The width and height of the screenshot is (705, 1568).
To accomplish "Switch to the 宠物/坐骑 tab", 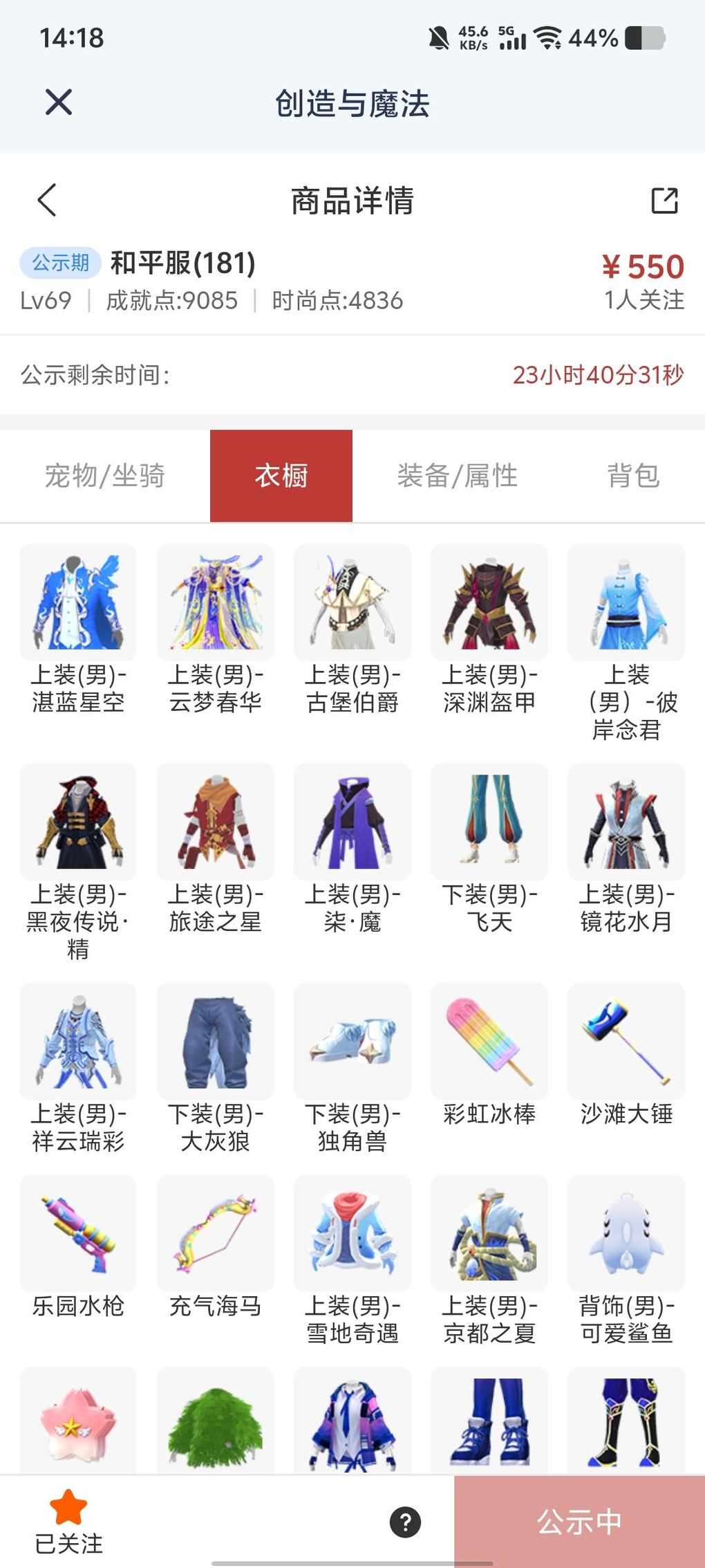I will coord(105,476).
